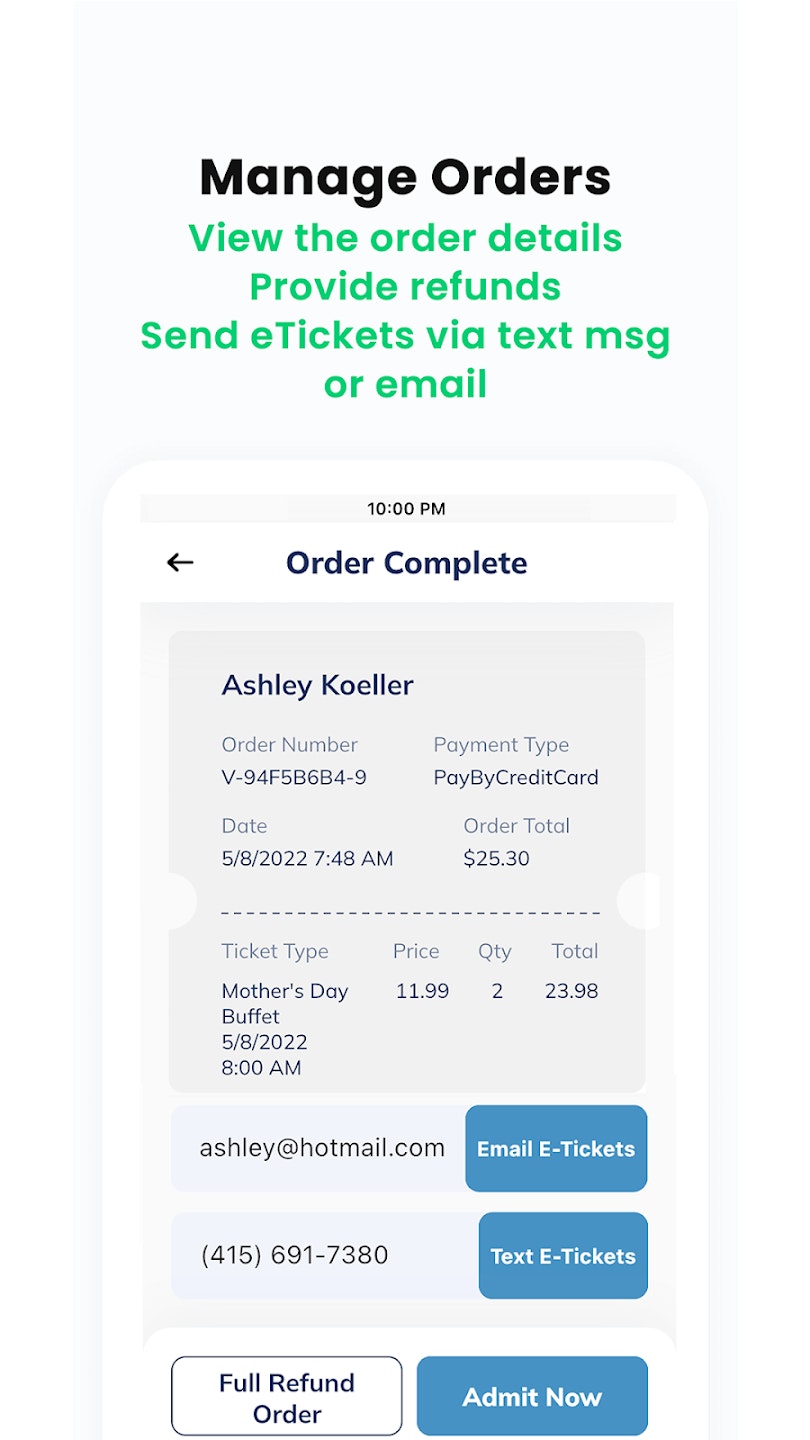Viewport: 810px width, 1440px height.
Task: Tap the order date 5/8/2022 7:48 AM
Action: coord(307,858)
